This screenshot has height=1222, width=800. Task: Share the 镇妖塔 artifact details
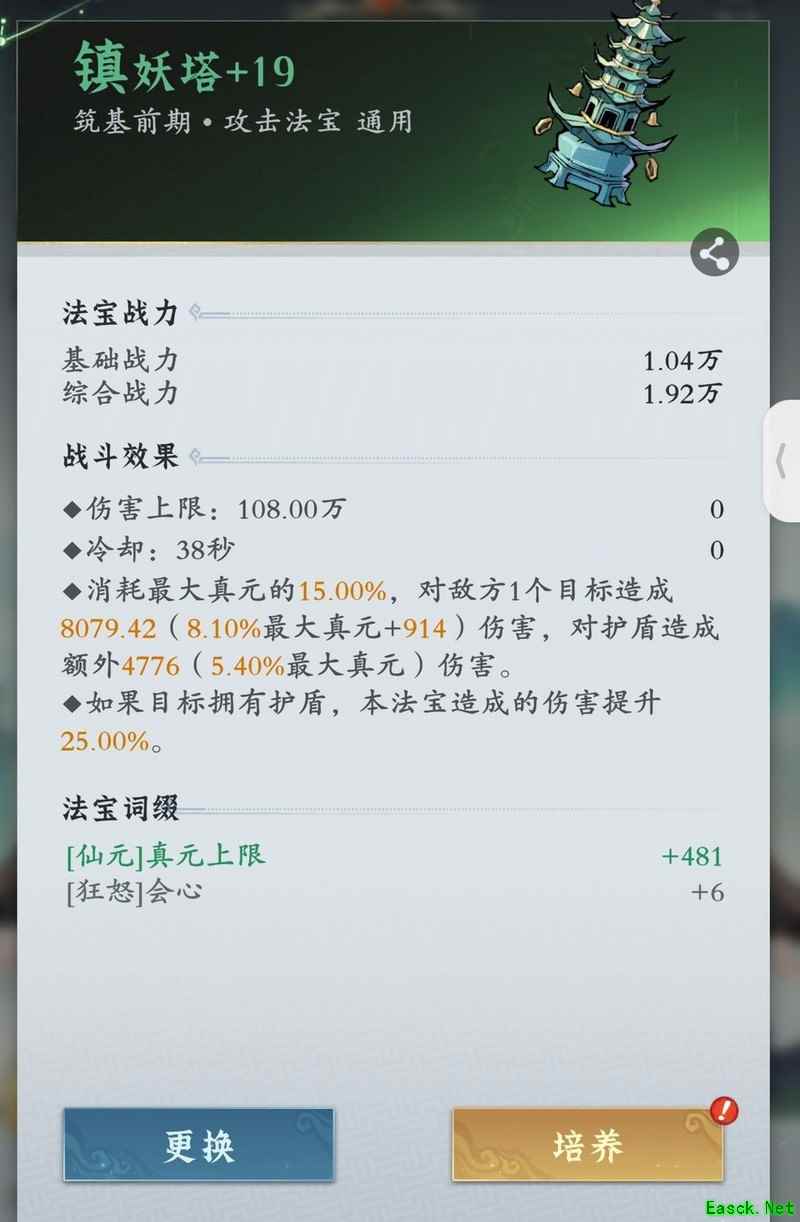[x=714, y=253]
